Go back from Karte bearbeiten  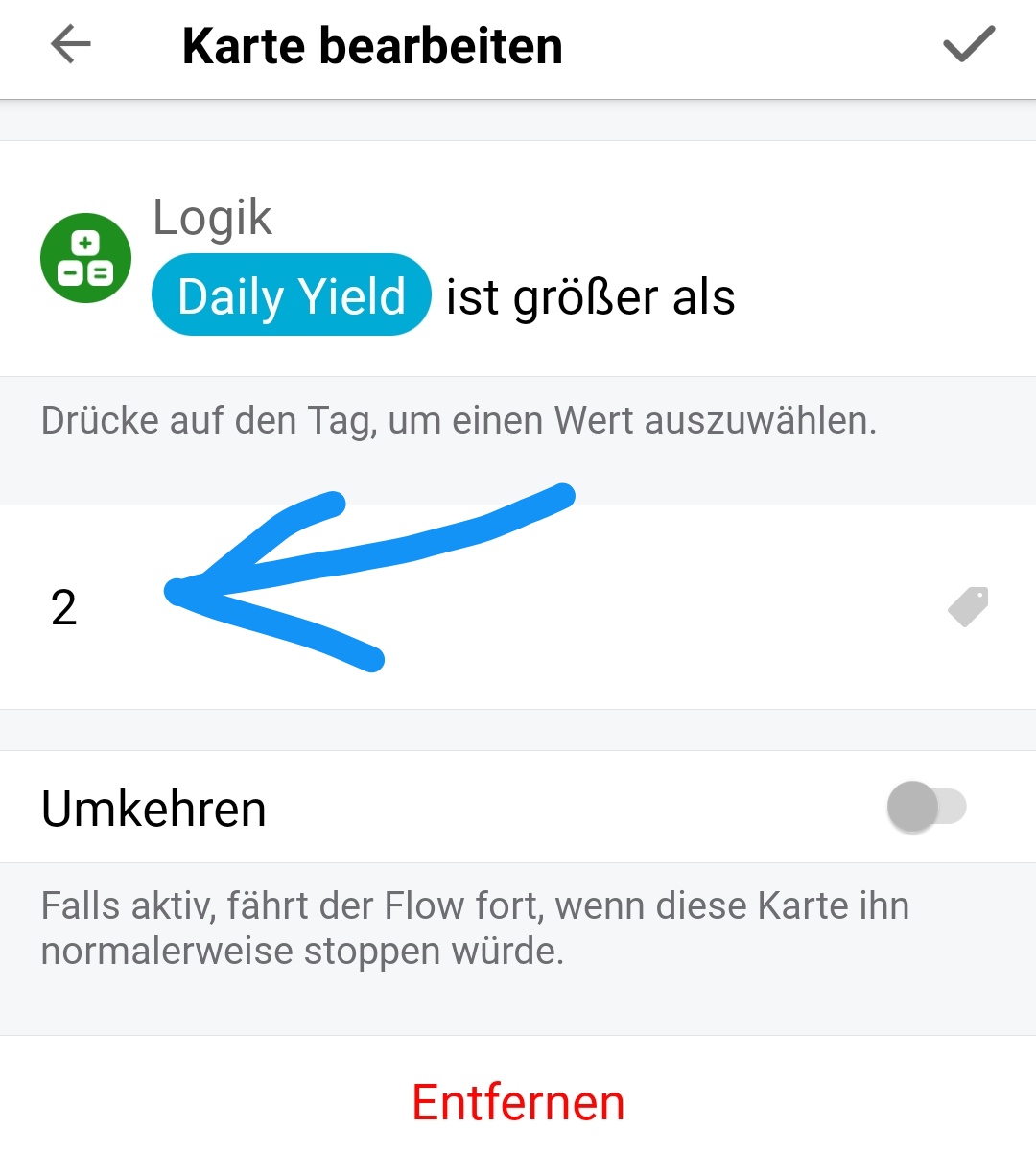[70, 45]
